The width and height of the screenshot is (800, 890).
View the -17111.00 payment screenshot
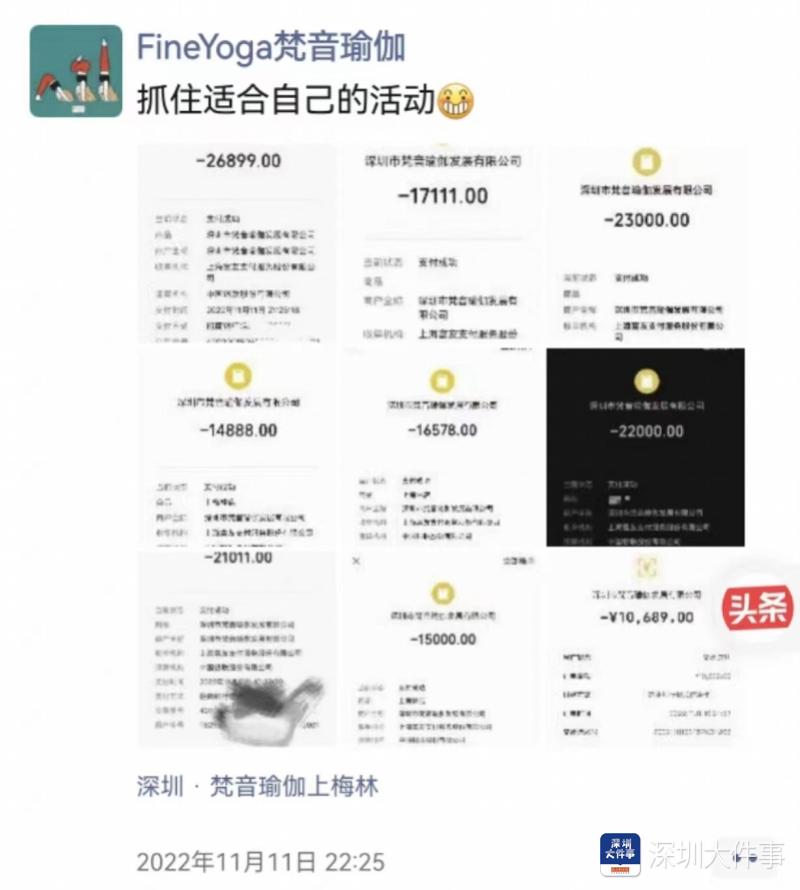pyautogui.click(x=441, y=243)
